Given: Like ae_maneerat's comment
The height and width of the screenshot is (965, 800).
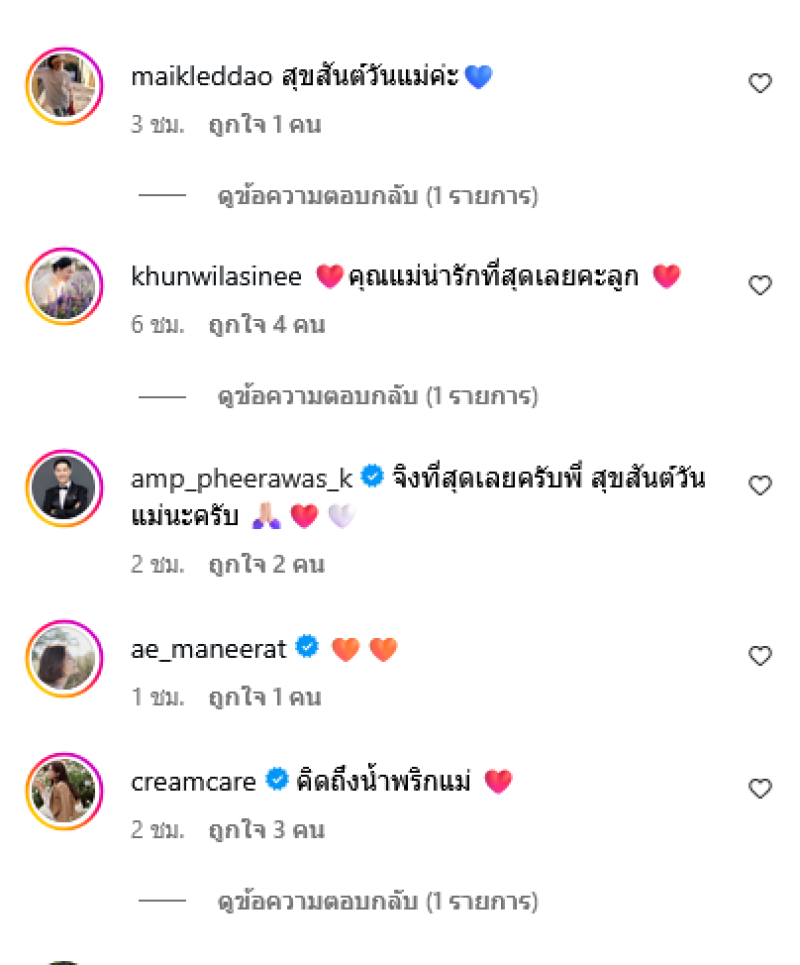Looking at the screenshot, I should [x=760, y=656].
